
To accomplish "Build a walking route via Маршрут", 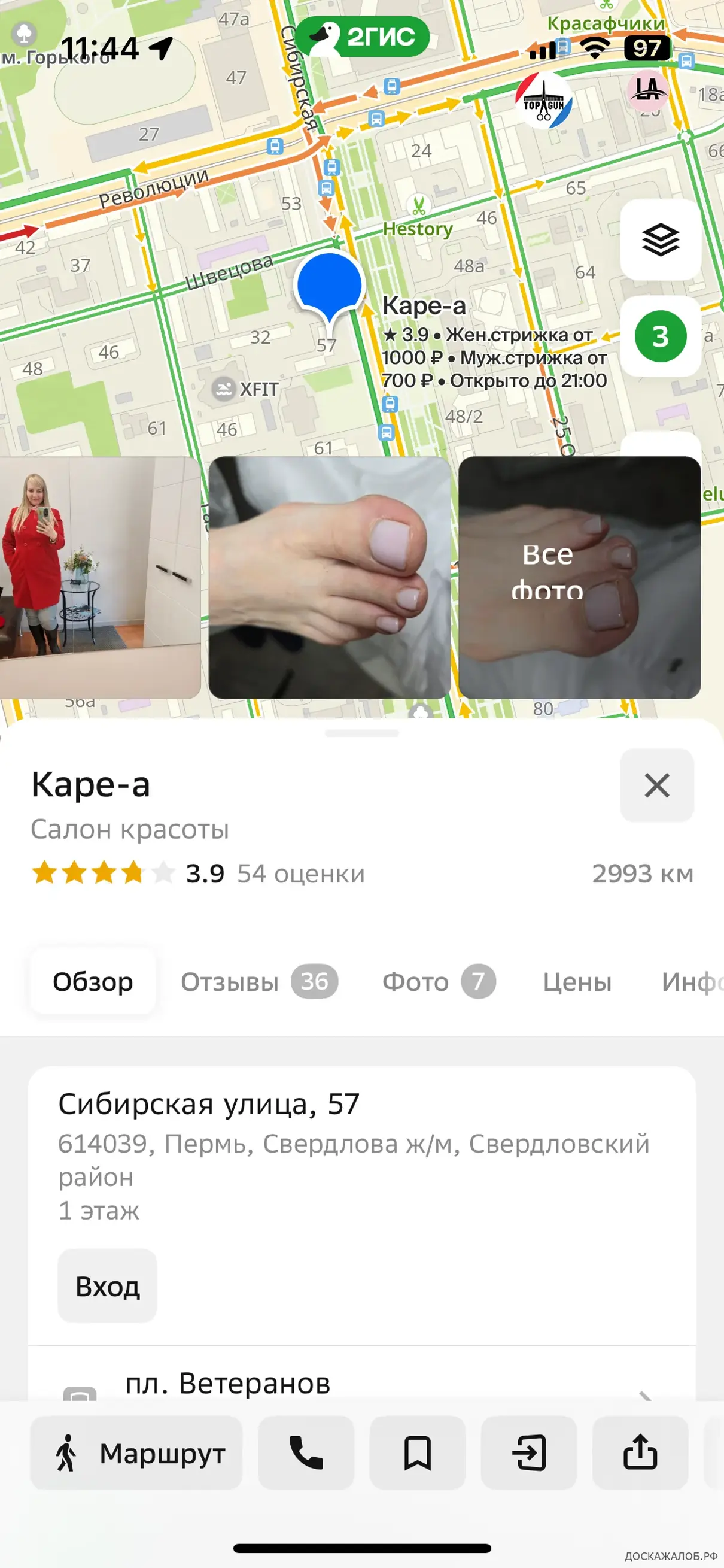I will coord(136,1454).
